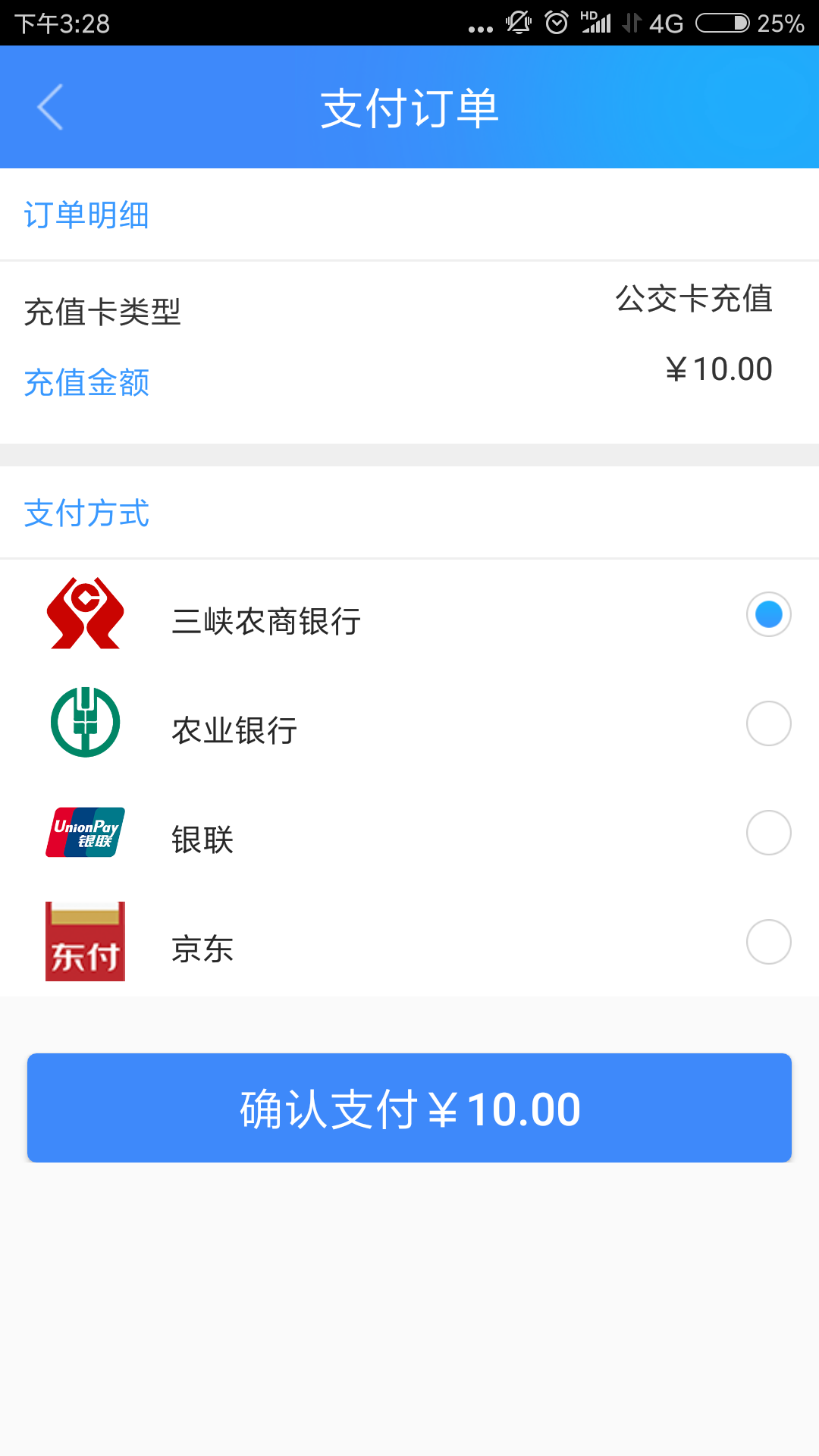
Task: Tap the 农业银行 green logo icon
Action: pyautogui.click(x=84, y=722)
